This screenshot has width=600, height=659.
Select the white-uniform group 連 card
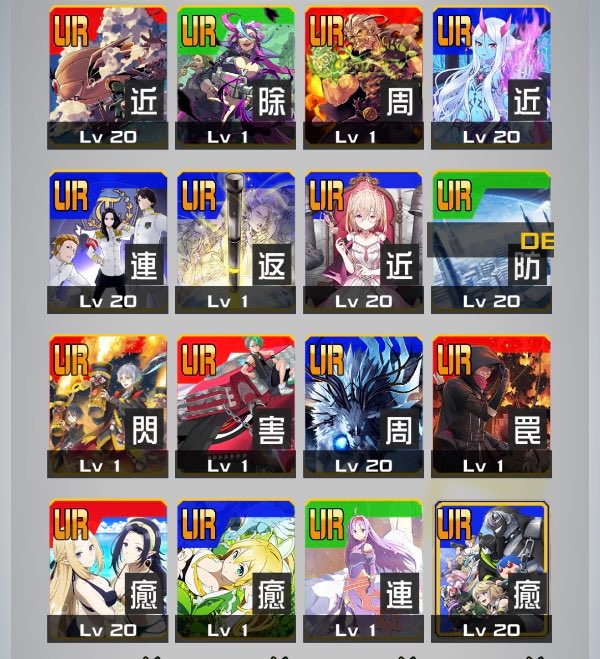click(107, 242)
